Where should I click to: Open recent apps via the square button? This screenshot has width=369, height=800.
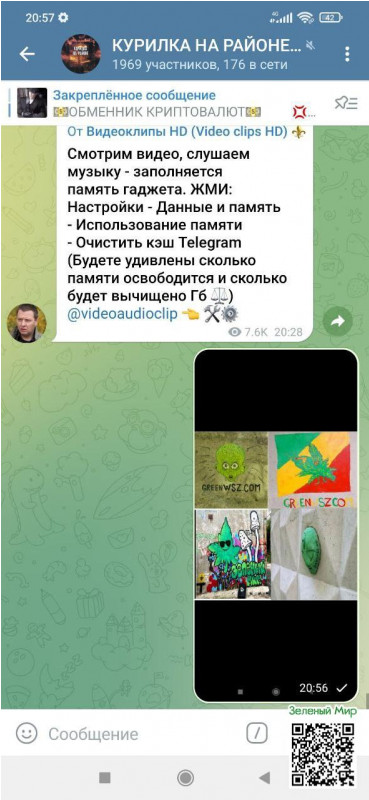pos(105,778)
